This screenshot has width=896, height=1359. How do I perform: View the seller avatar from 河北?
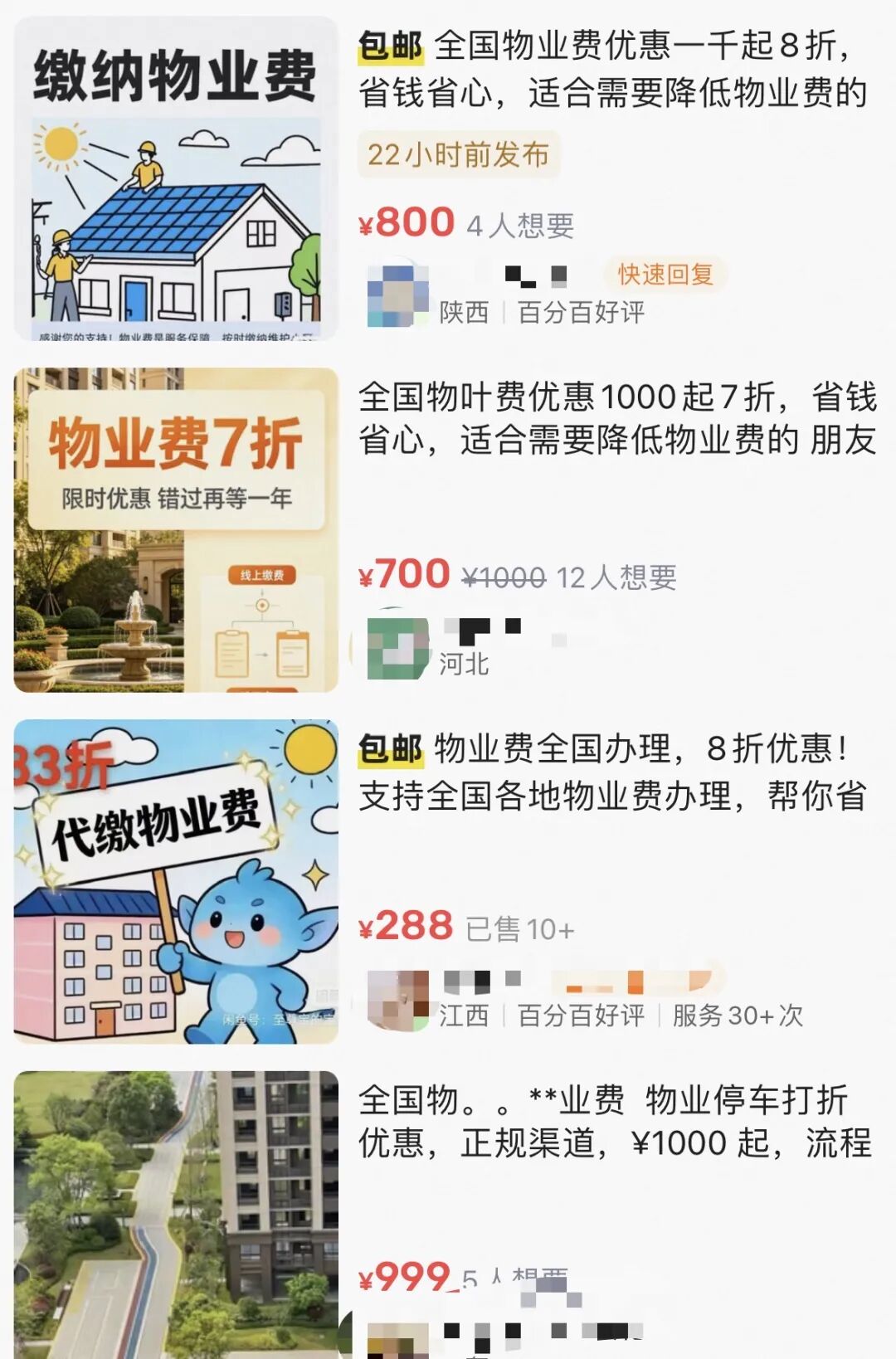(x=398, y=647)
